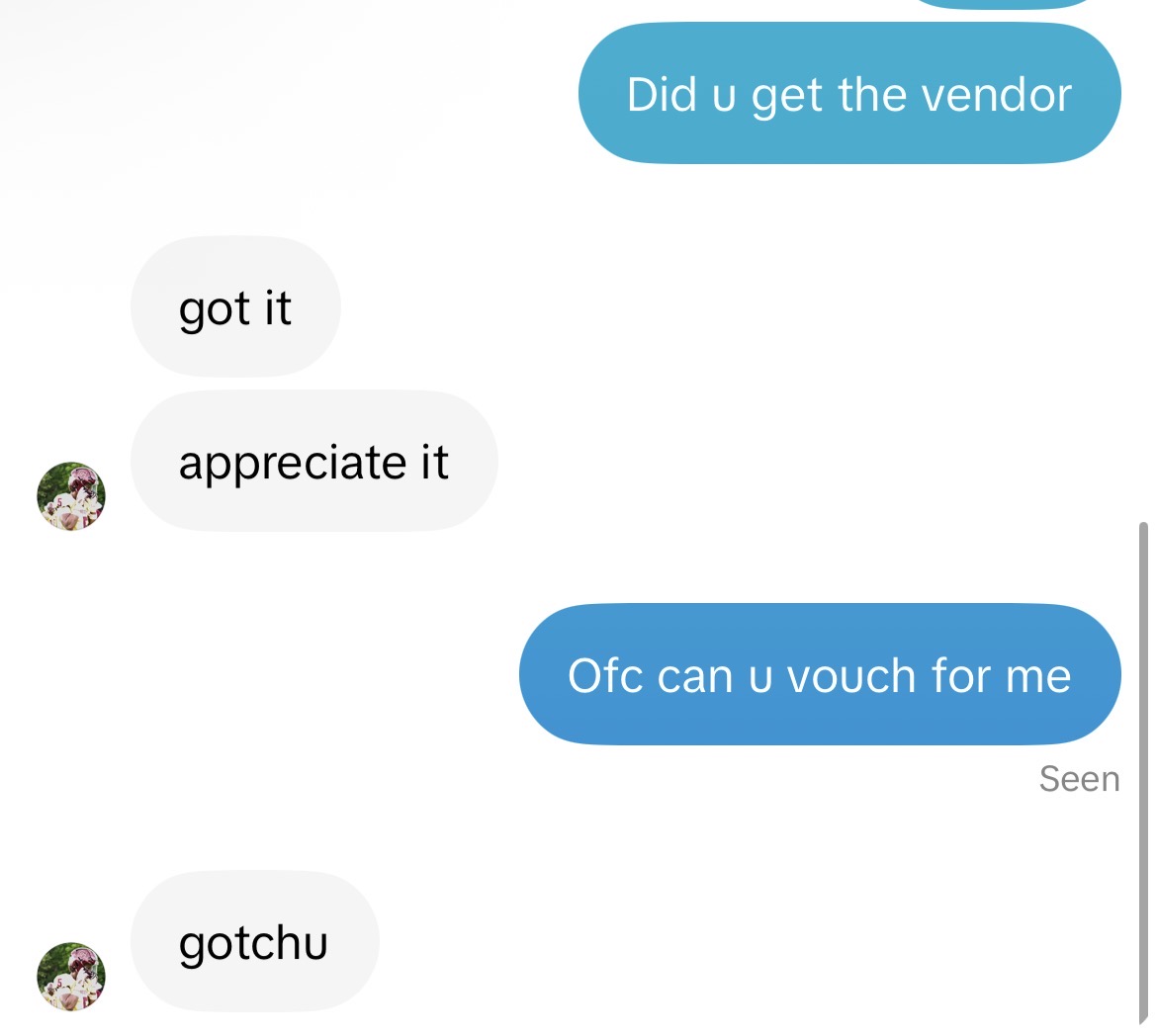Open sender's avatar beside "gotchu" message
This screenshot has height=1036, width=1157.
point(71,977)
